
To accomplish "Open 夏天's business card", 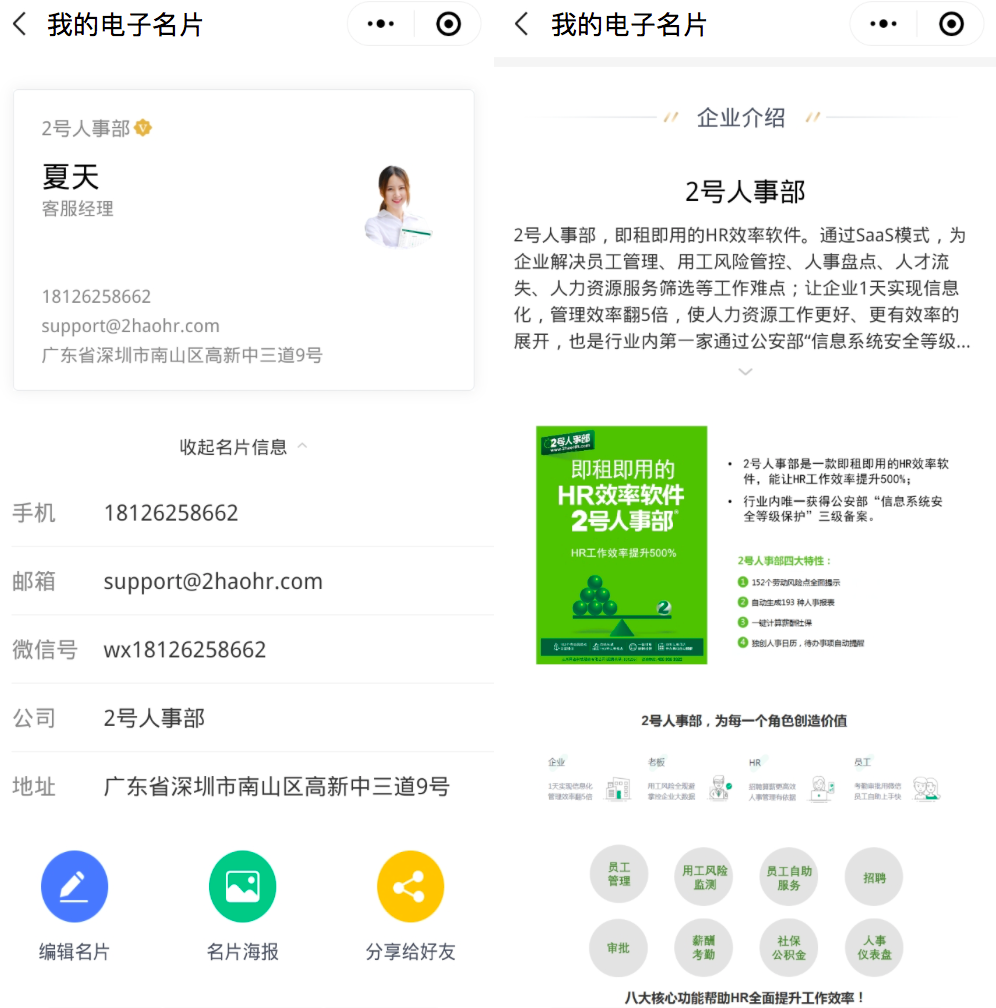I will pyautogui.click(x=243, y=240).
